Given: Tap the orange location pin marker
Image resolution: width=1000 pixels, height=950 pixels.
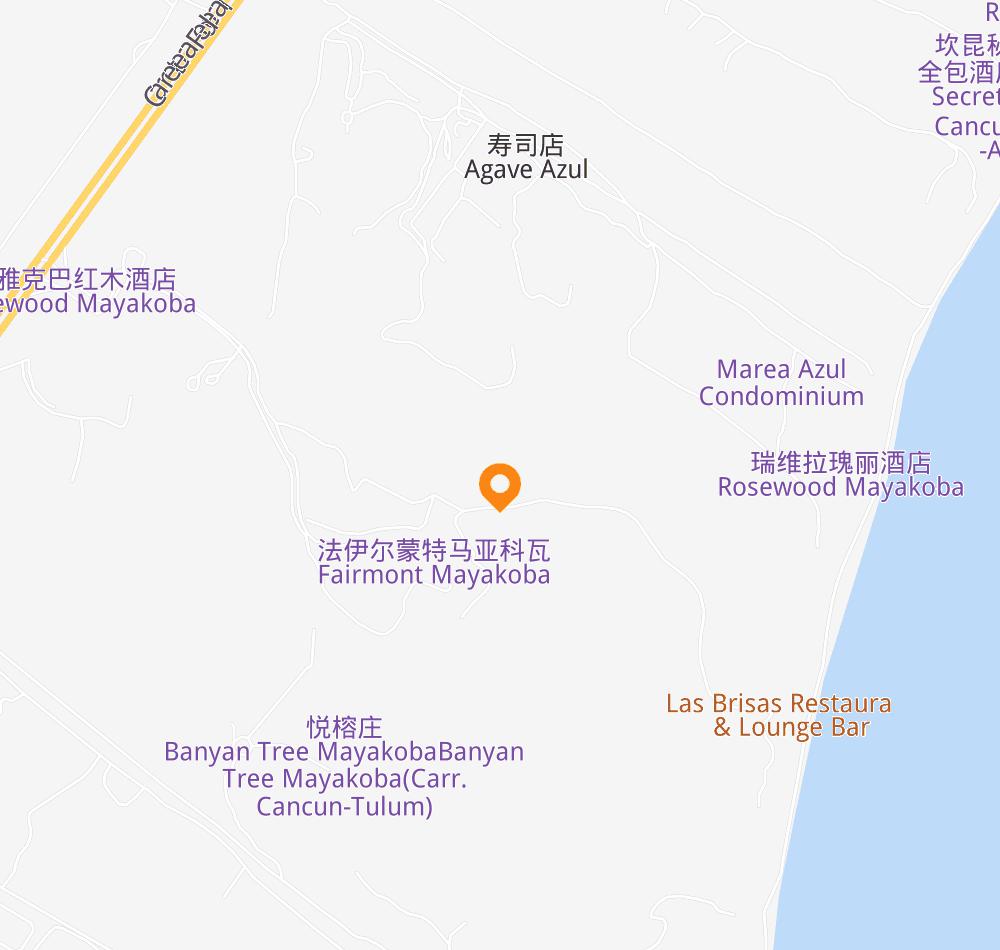Looking at the screenshot, I should click(x=499, y=486).
